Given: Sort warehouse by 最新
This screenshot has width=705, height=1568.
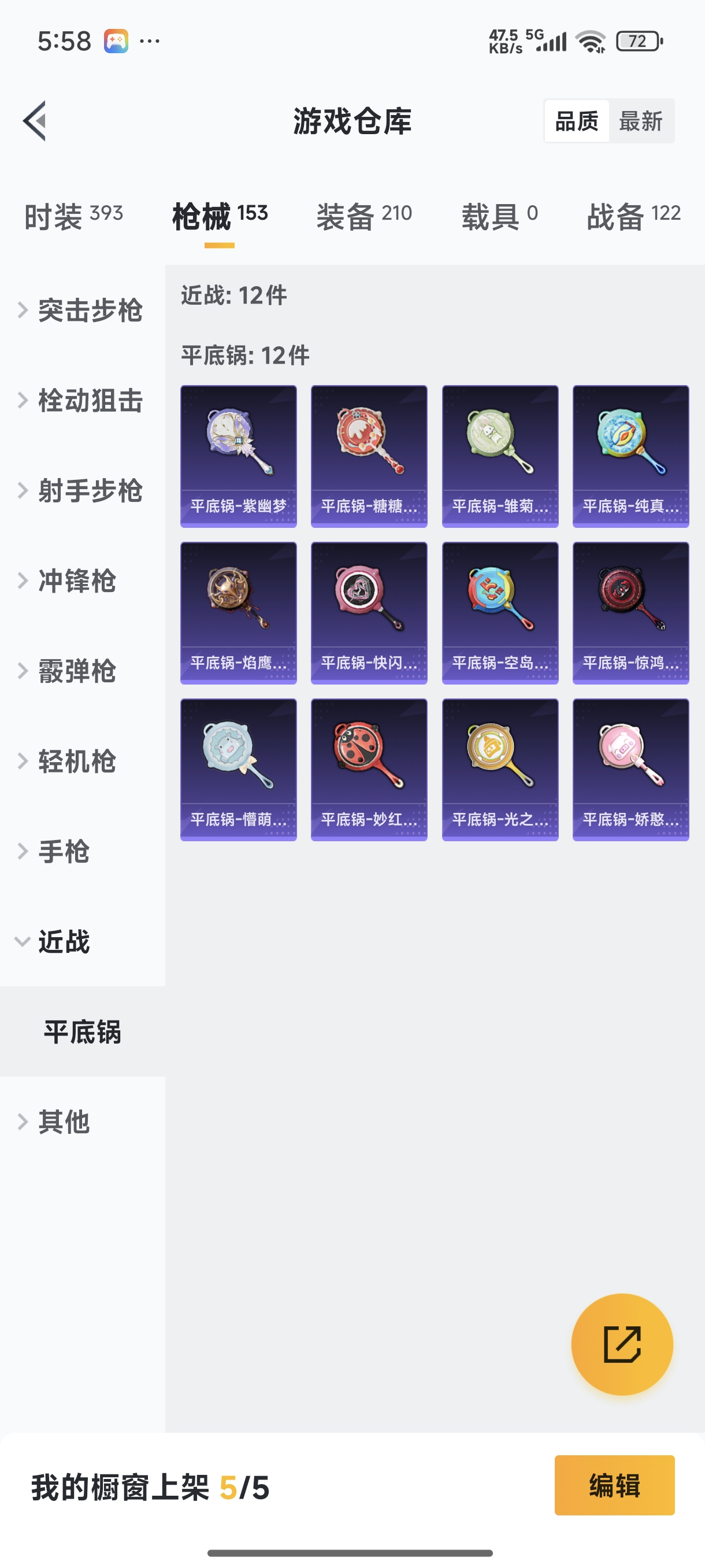Looking at the screenshot, I should (x=640, y=121).
